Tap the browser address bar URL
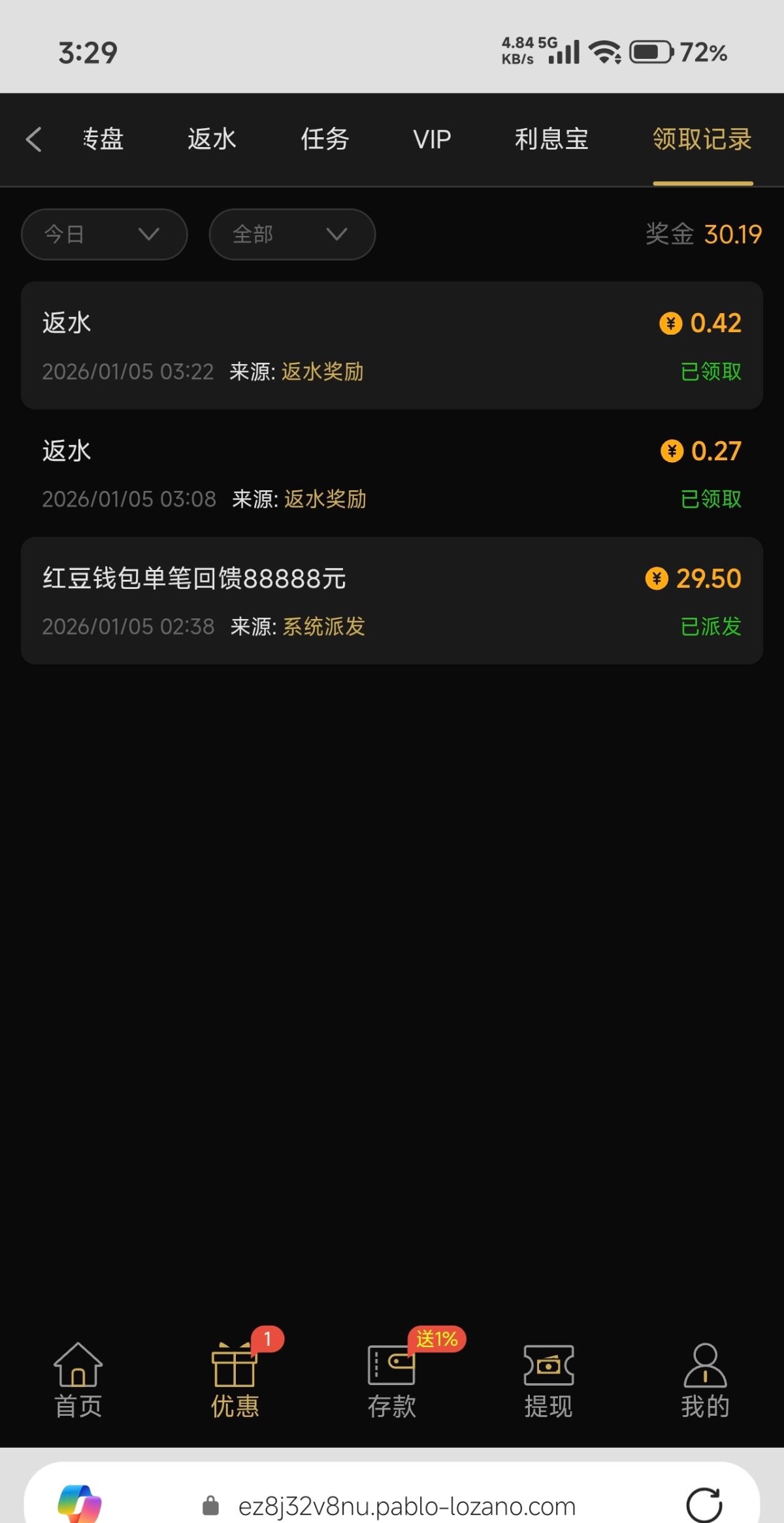The height and width of the screenshot is (1523, 784). point(406,1506)
